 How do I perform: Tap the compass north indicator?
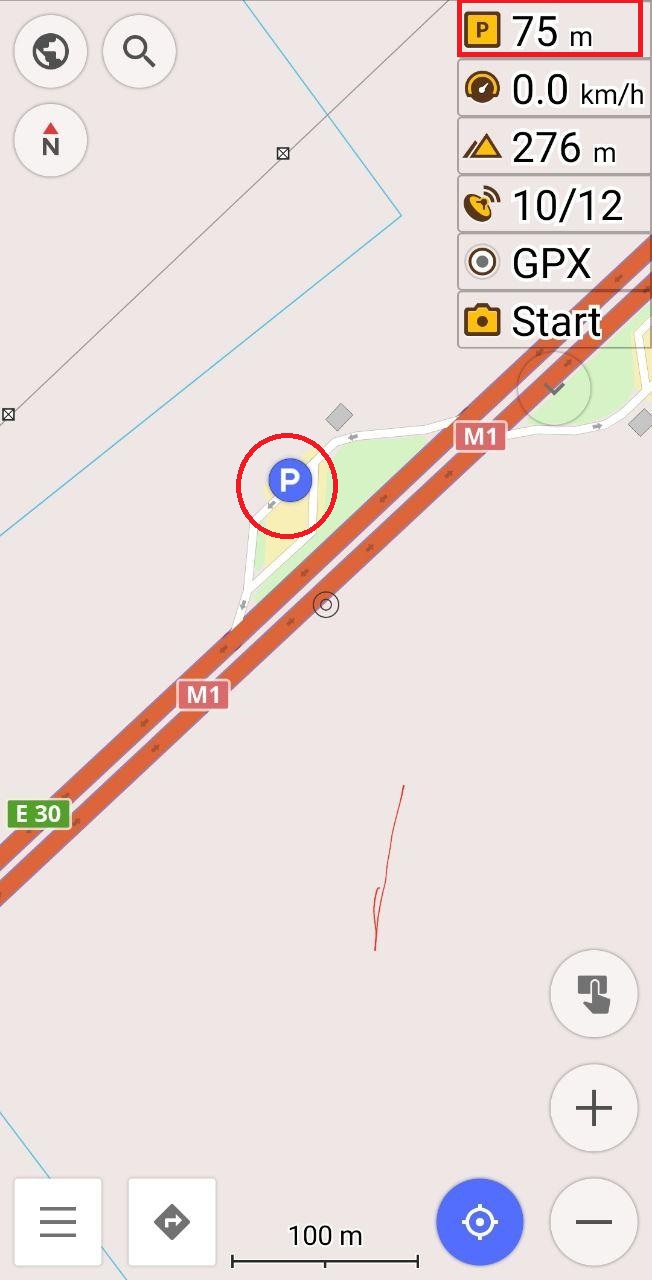[50, 141]
